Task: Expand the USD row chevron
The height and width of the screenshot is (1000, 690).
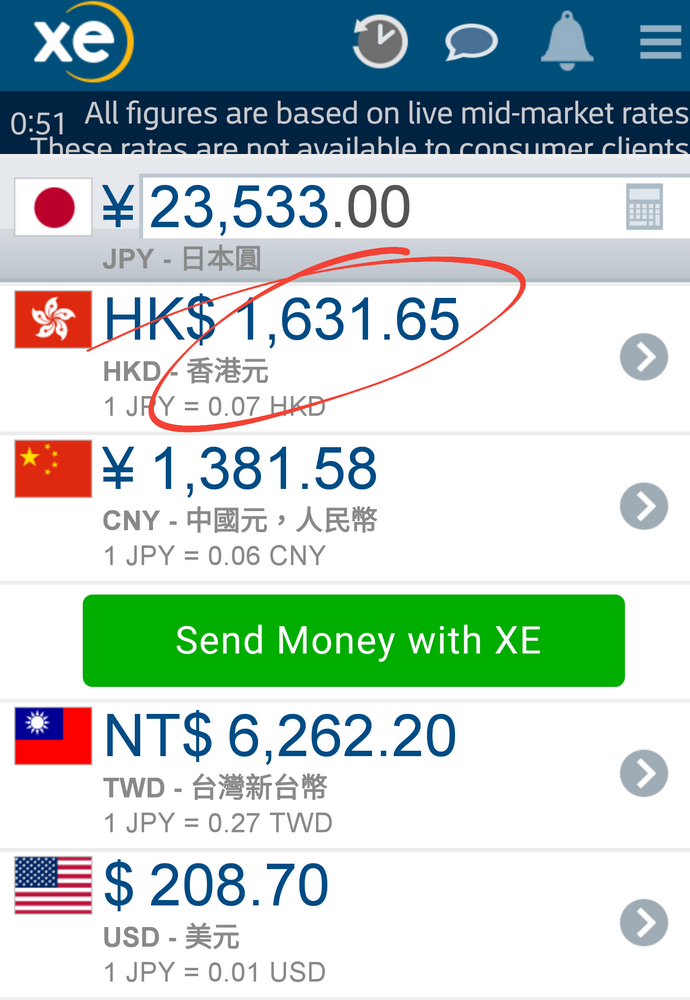Action: tap(644, 922)
